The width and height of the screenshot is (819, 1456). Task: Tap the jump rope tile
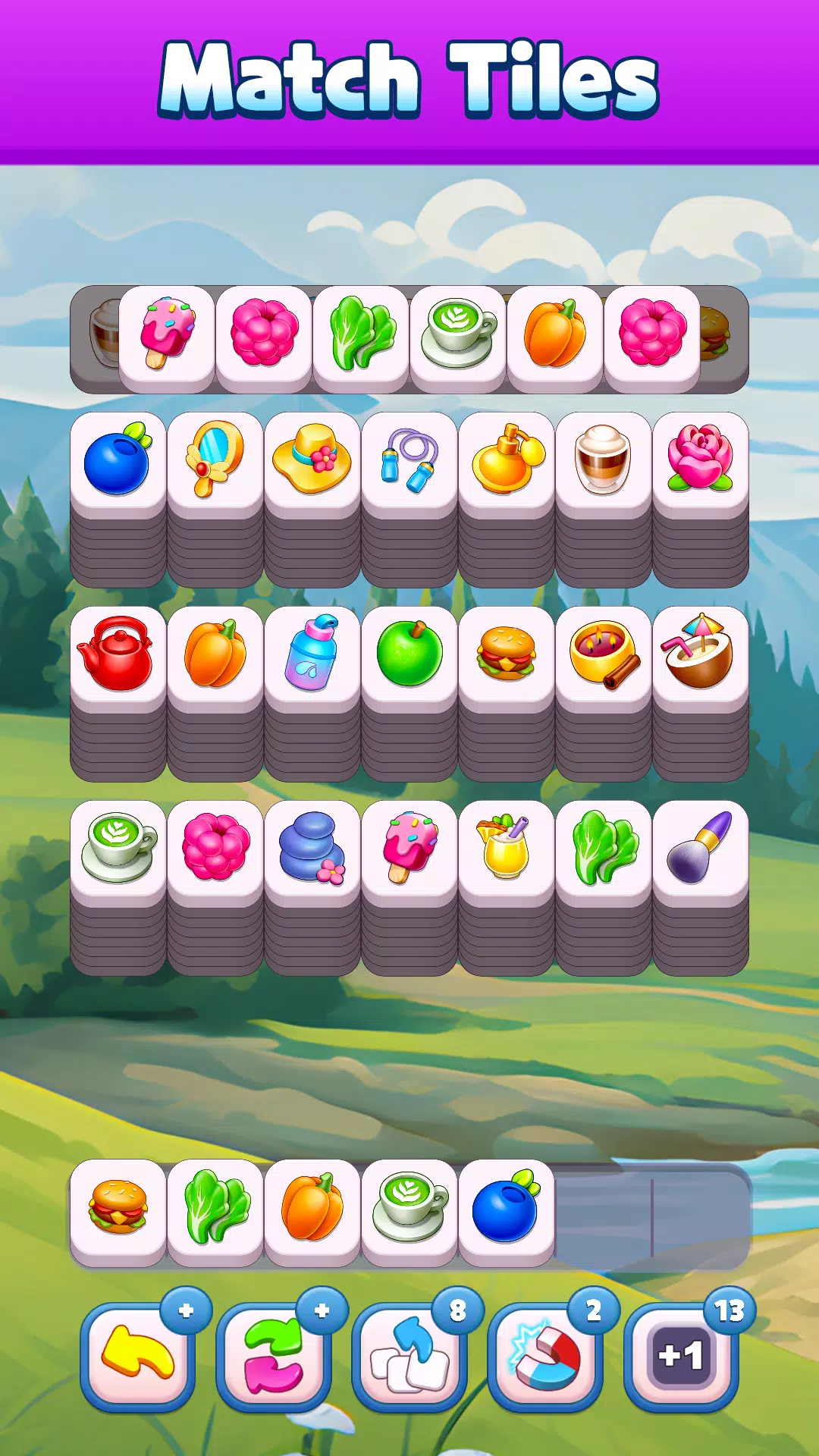[x=409, y=460]
